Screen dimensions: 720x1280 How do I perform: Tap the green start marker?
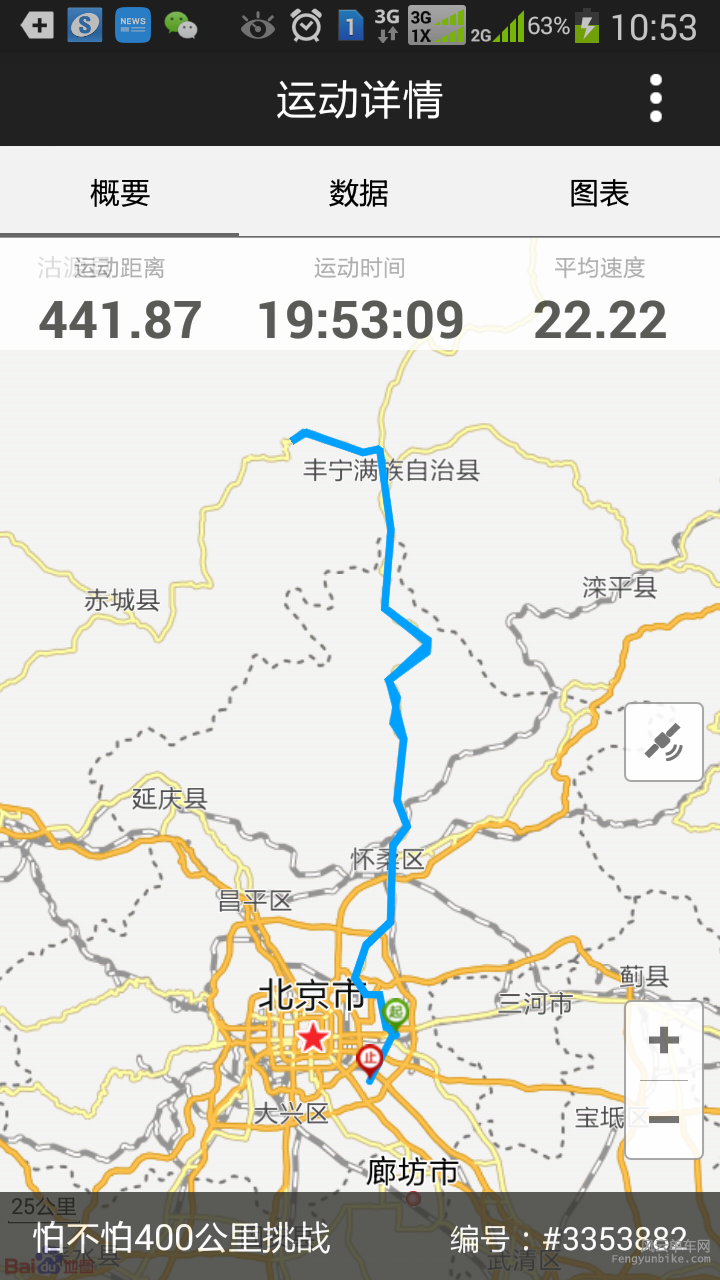coord(397,1013)
